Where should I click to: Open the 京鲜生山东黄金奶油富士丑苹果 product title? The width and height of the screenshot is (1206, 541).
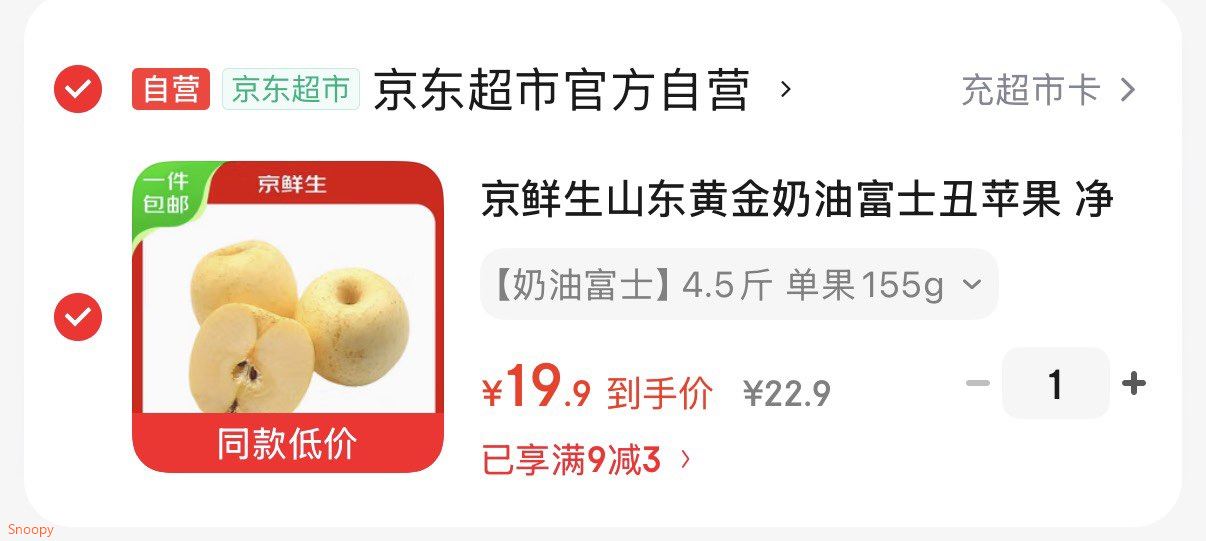797,200
